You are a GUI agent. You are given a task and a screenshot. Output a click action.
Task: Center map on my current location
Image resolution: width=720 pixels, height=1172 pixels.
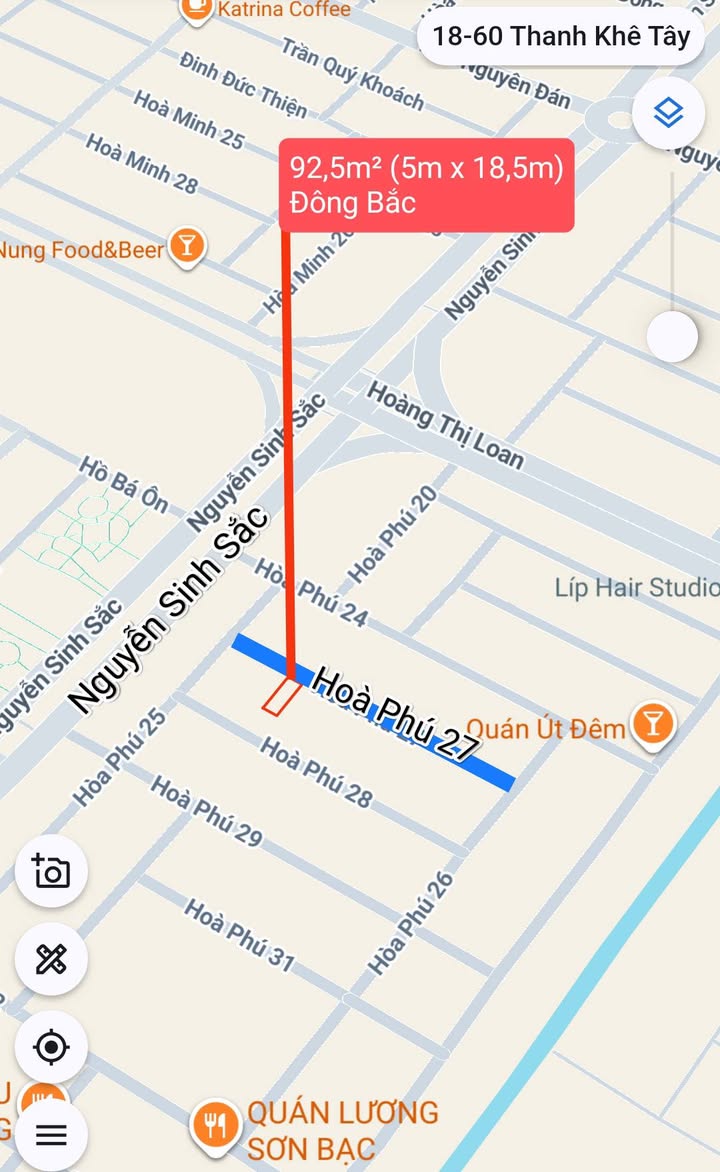51,1046
